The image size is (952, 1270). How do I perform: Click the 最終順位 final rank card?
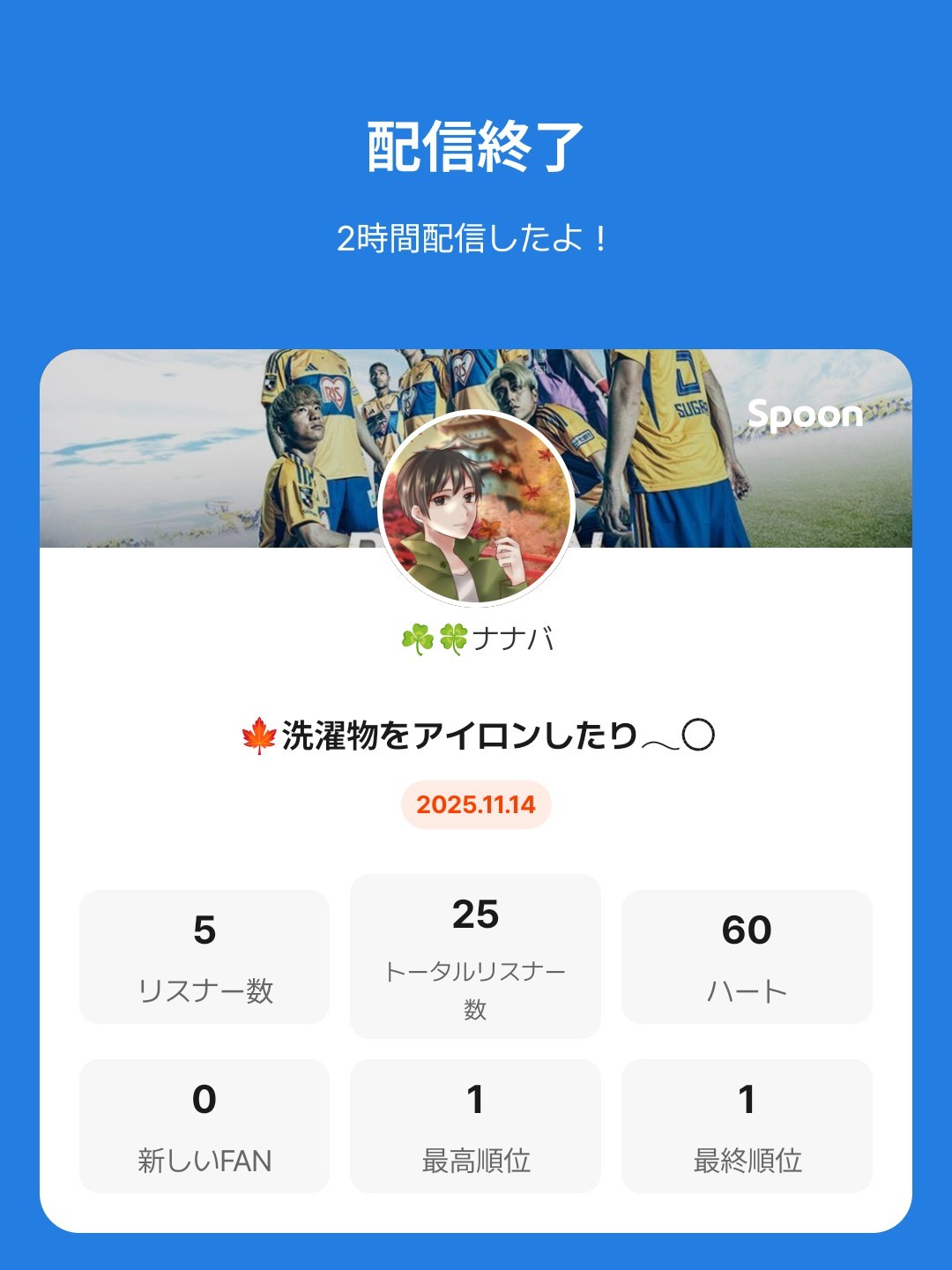(747, 1126)
